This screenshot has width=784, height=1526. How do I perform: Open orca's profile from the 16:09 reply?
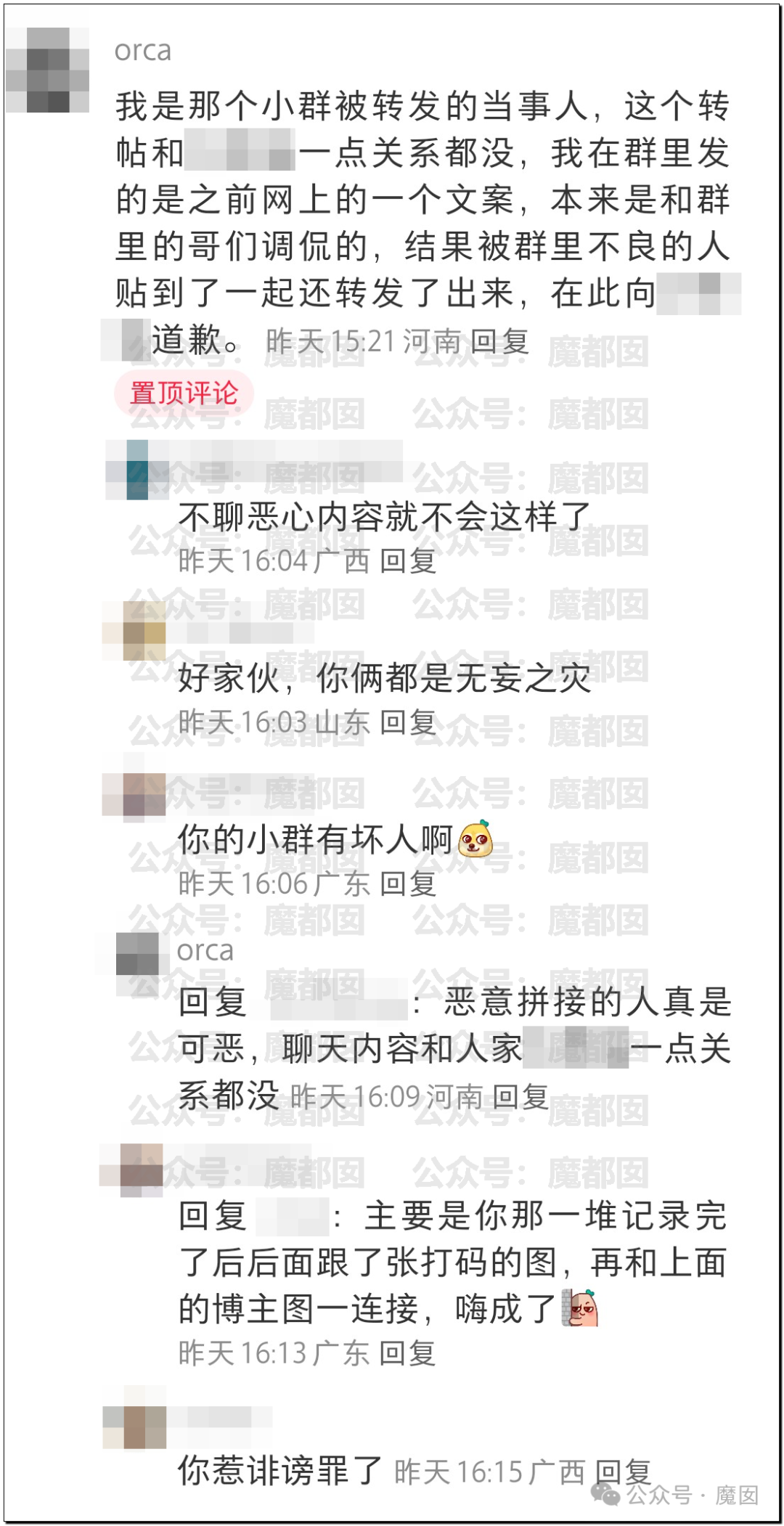[205, 950]
